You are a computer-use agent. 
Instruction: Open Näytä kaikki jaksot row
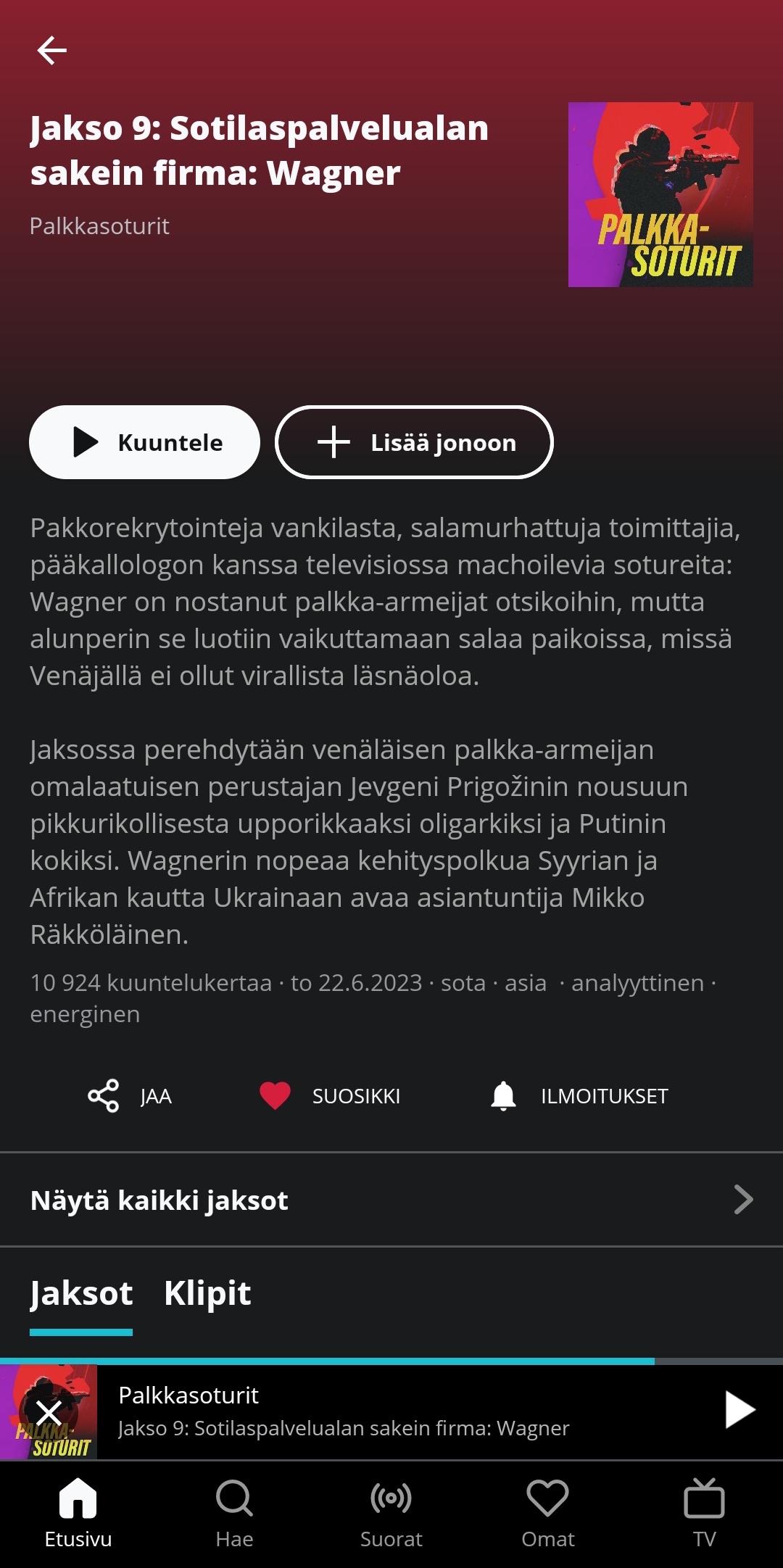[x=391, y=1200]
